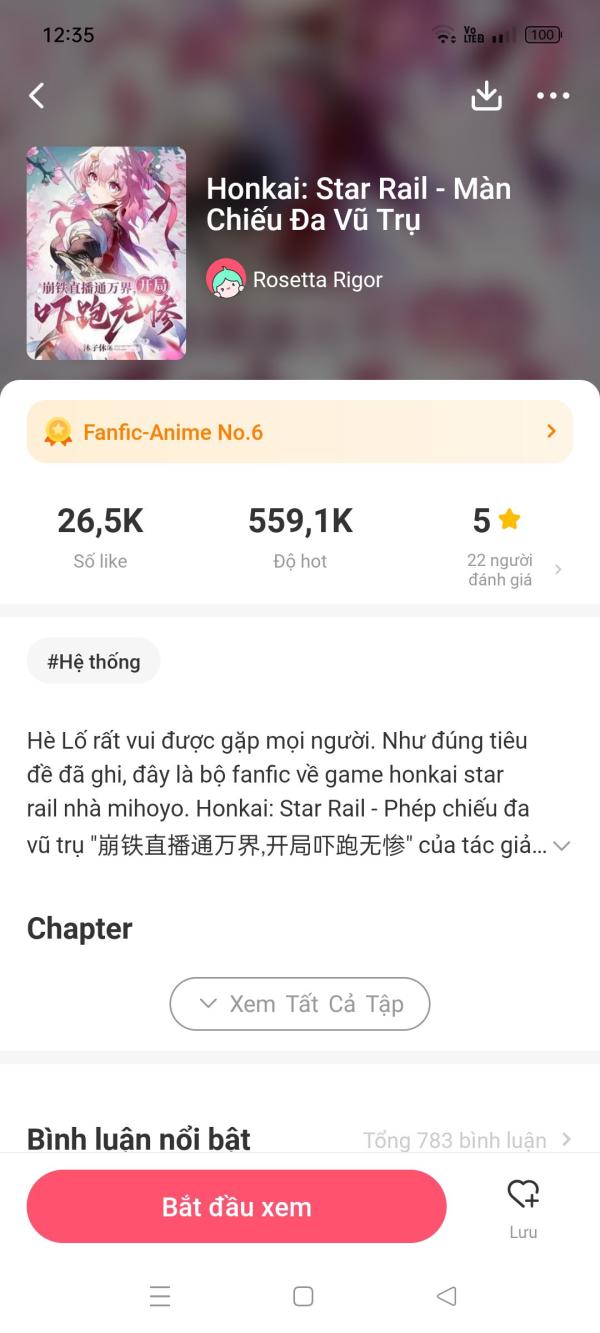This screenshot has width=600, height=1333.
Task: Tap the system back triangle button
Action: tap(446, 1296)
